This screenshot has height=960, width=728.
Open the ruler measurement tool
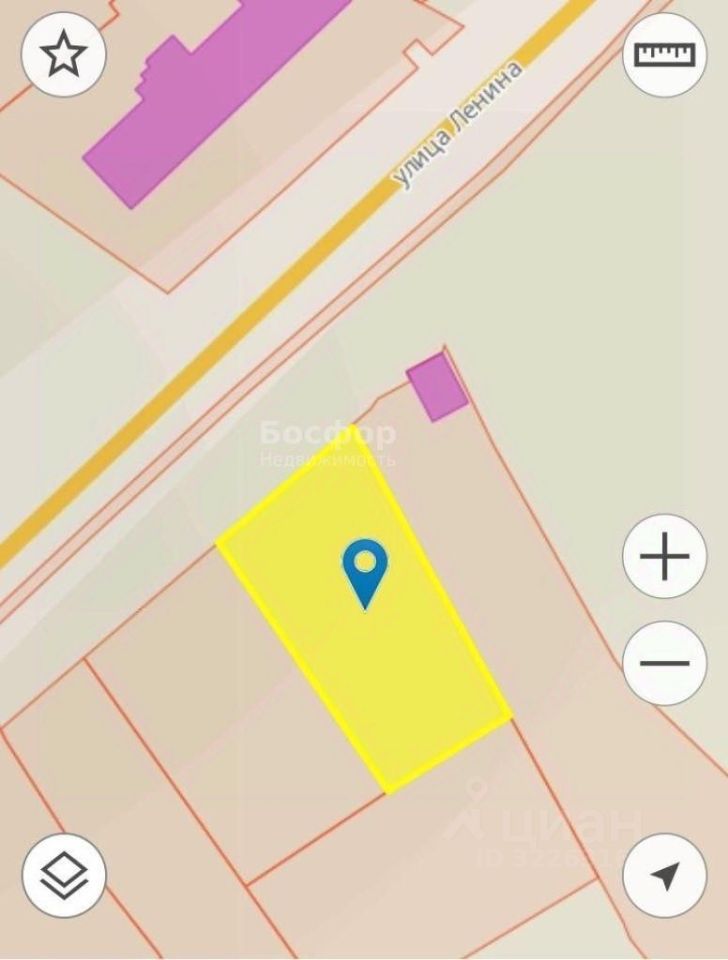coord(664,54)
